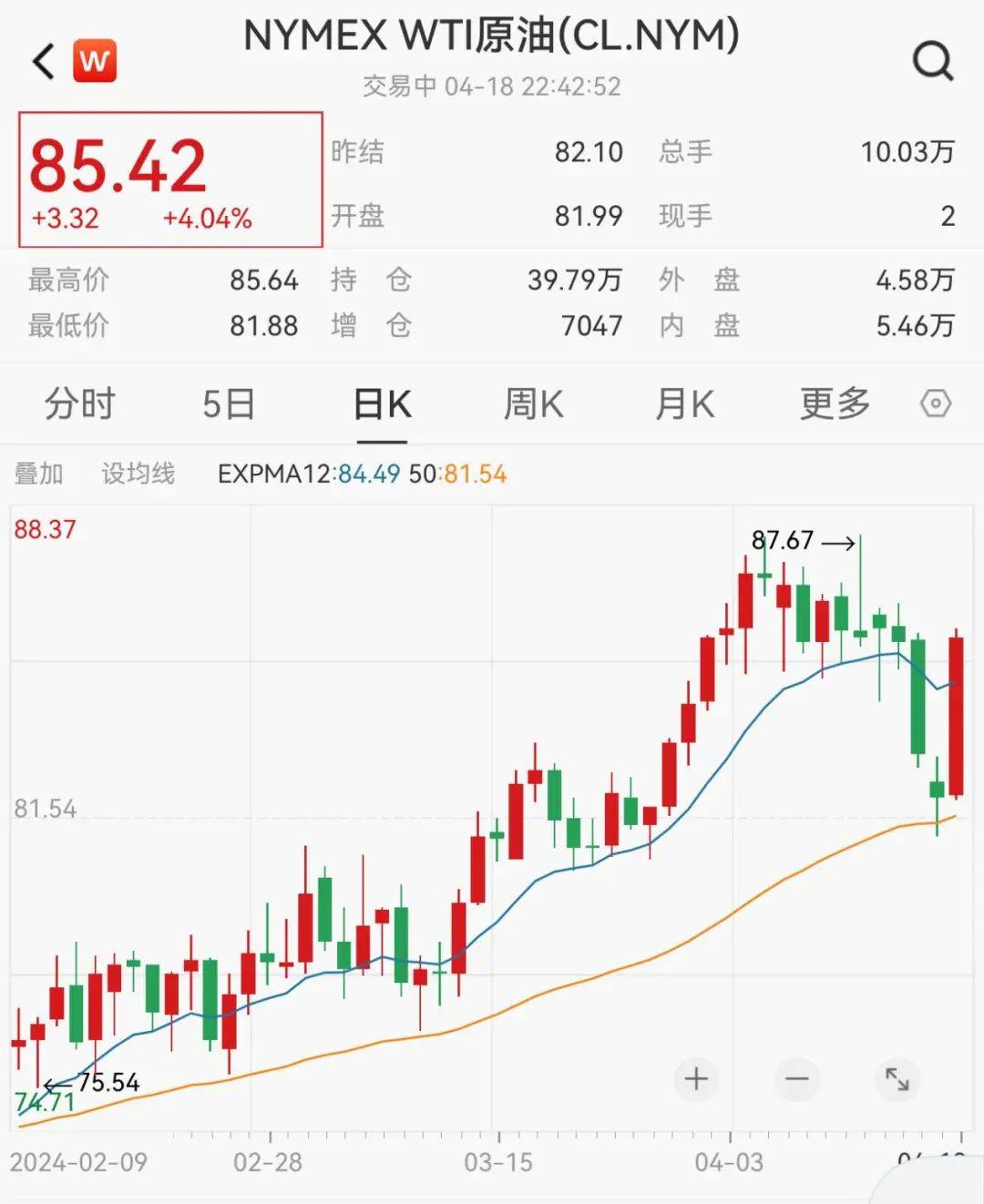Zoom out the chart with minus button
This screenshot has width=984, height=1204.
(x=797, y=1079)
